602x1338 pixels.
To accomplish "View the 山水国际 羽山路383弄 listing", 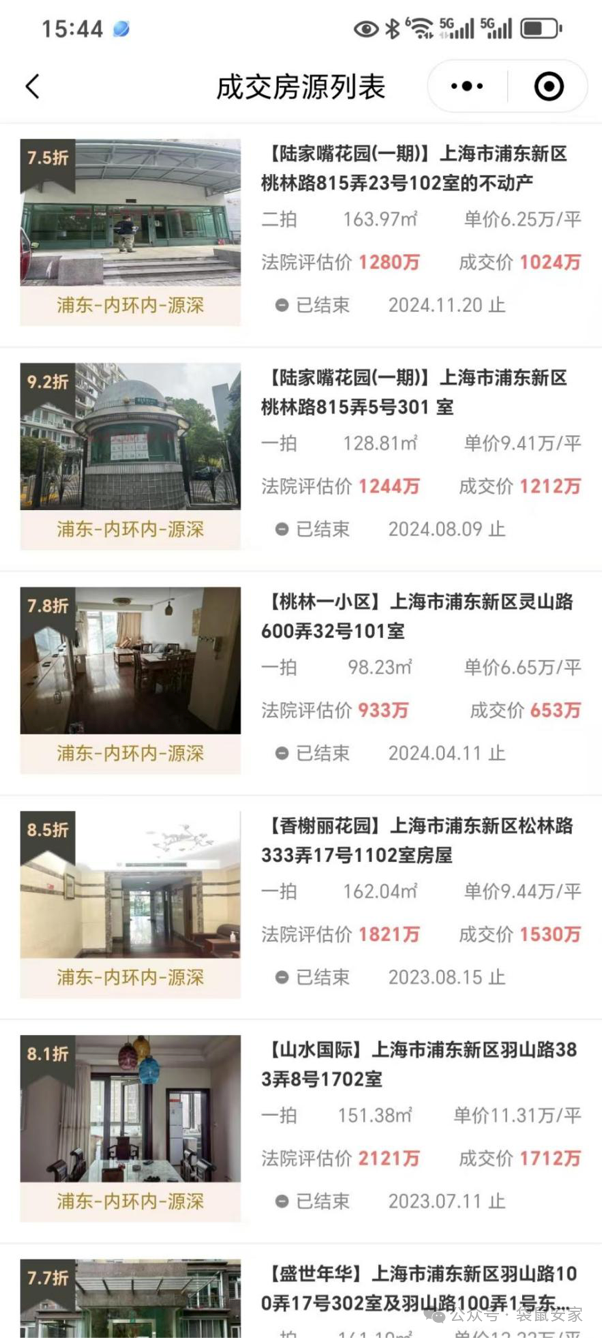I will pos(418,1064).
